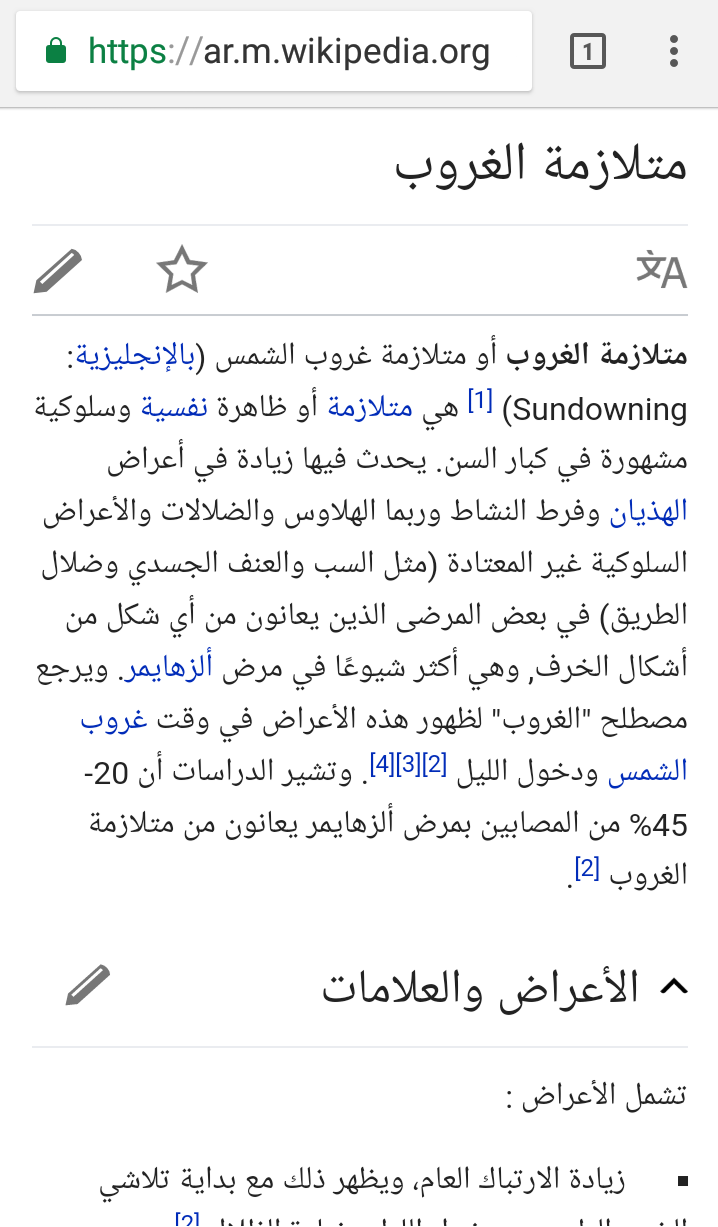718x1227 pixels.
Task: Open the browser tab switcher
Action: 588,51
